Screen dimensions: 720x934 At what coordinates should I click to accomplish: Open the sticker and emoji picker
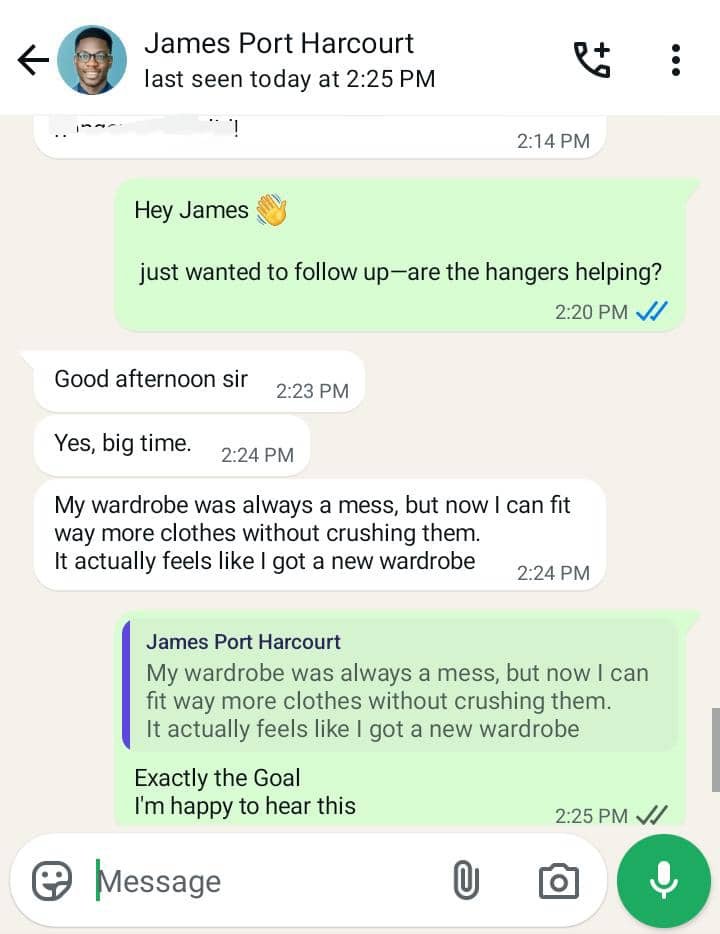(x=52, y=881)
